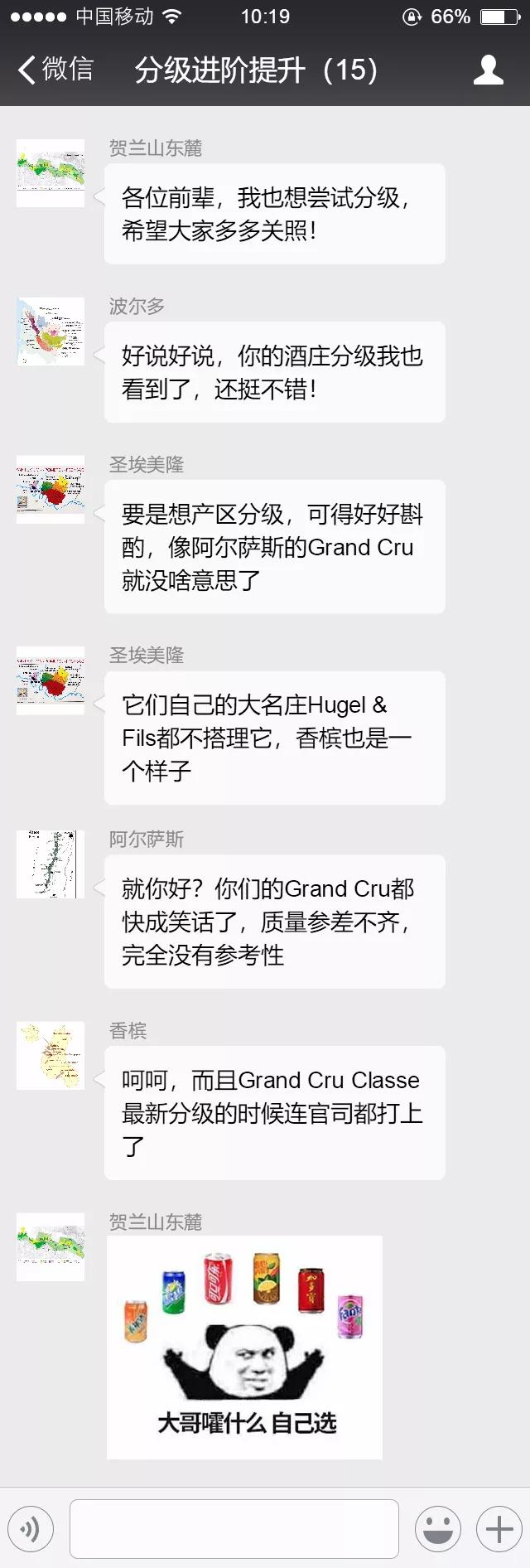This screenshot has width=530, height=1568.
Task: Tap 贺兰山东麓's avatar beside the 各位前辈 message
Action: [51, 173]
